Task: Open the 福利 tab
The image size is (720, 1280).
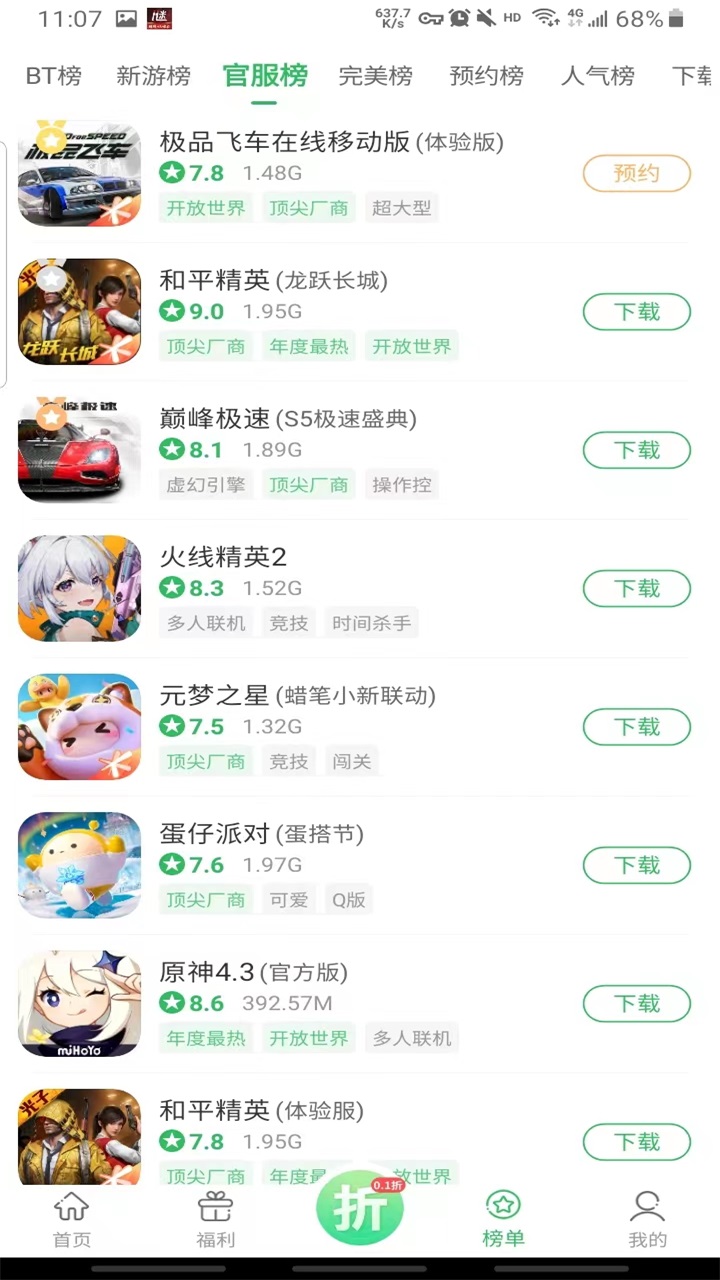Action: click(x=215, y=1220)
